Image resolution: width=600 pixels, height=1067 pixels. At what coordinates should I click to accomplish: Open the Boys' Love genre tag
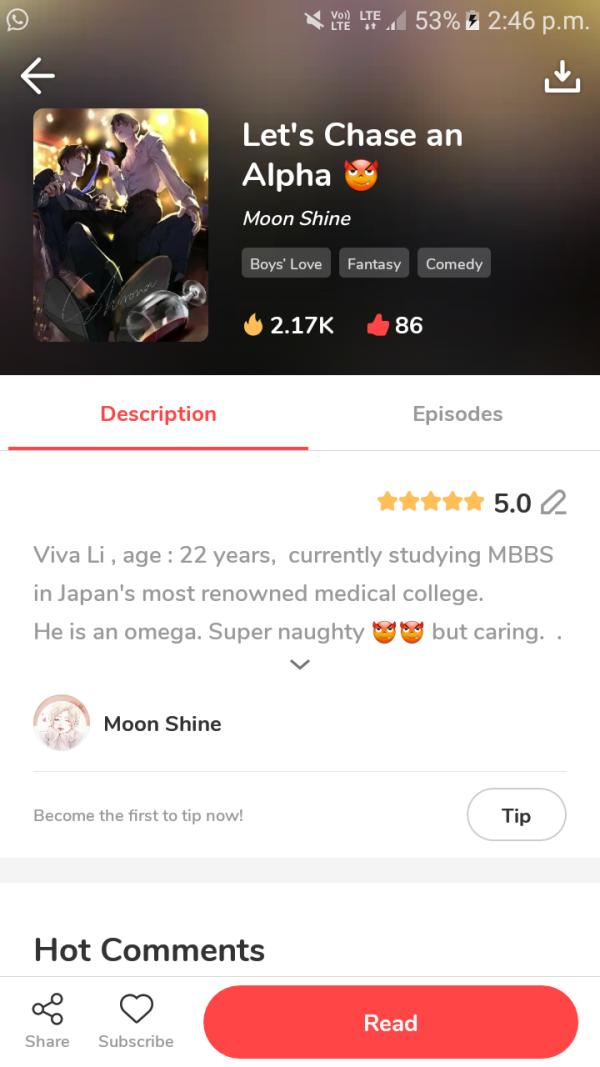pyautogui.click(x=286, y=264)
